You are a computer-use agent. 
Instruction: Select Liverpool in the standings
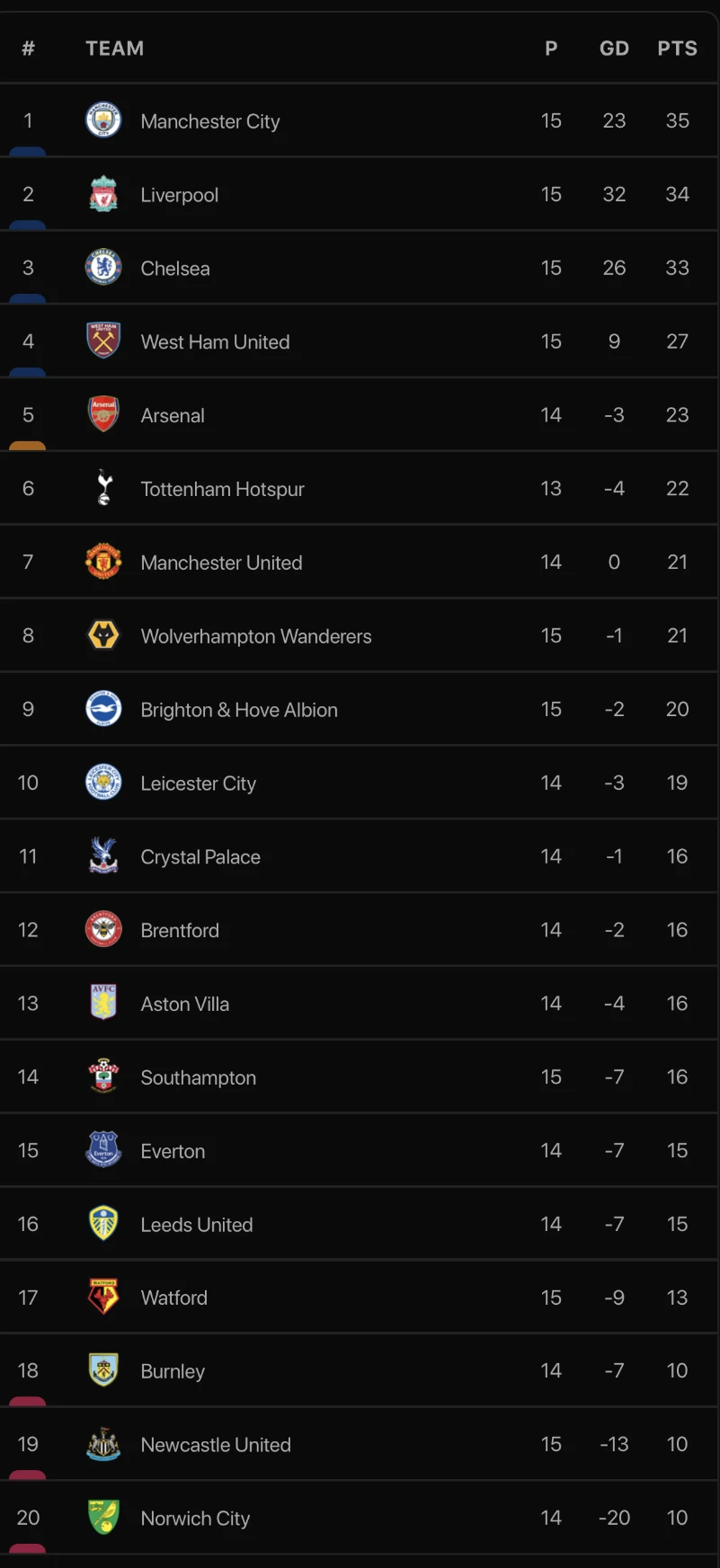(180, 195)
